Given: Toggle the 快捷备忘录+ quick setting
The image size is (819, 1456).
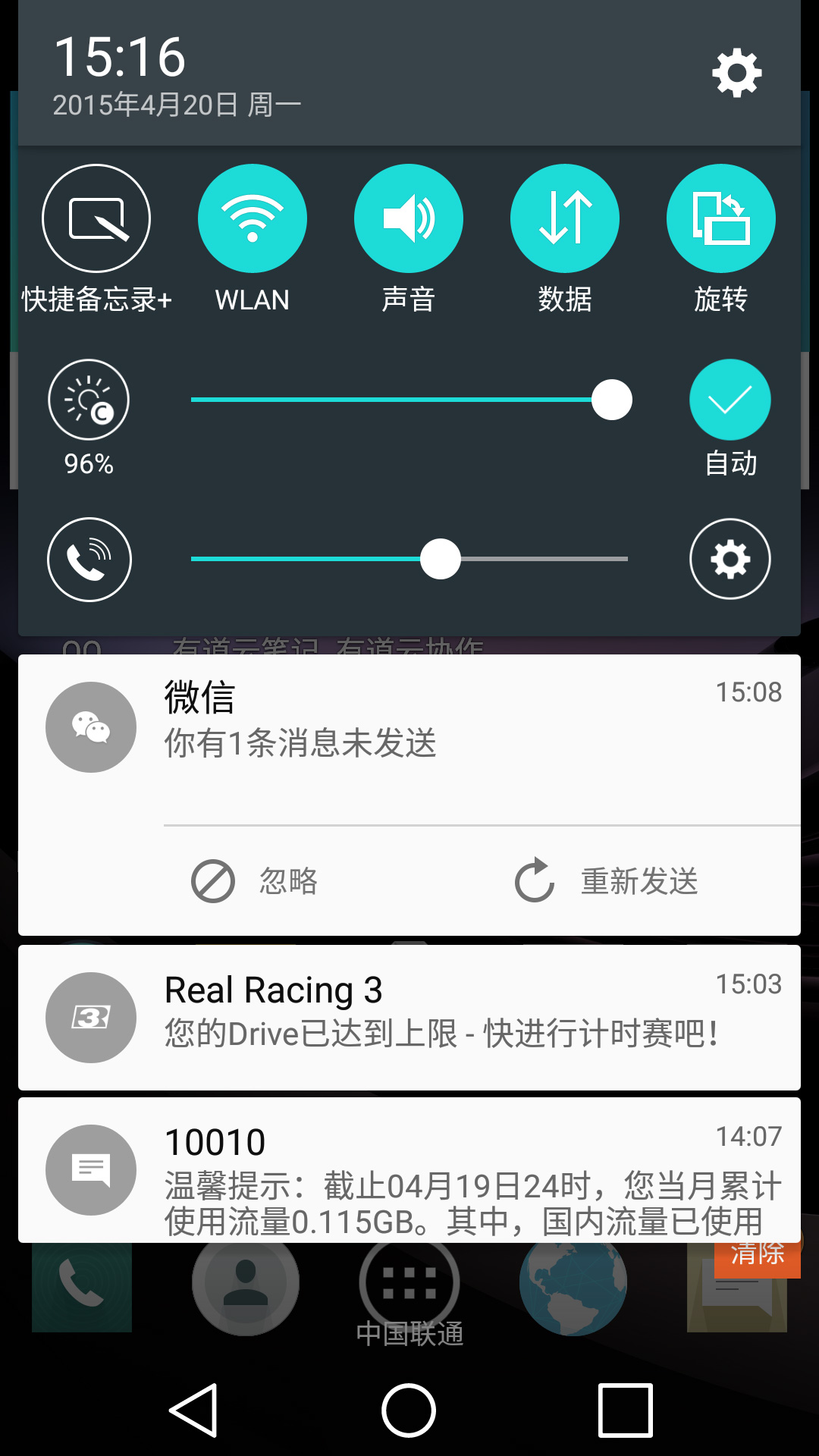Looking at the screenshot, I should [96, 218].
